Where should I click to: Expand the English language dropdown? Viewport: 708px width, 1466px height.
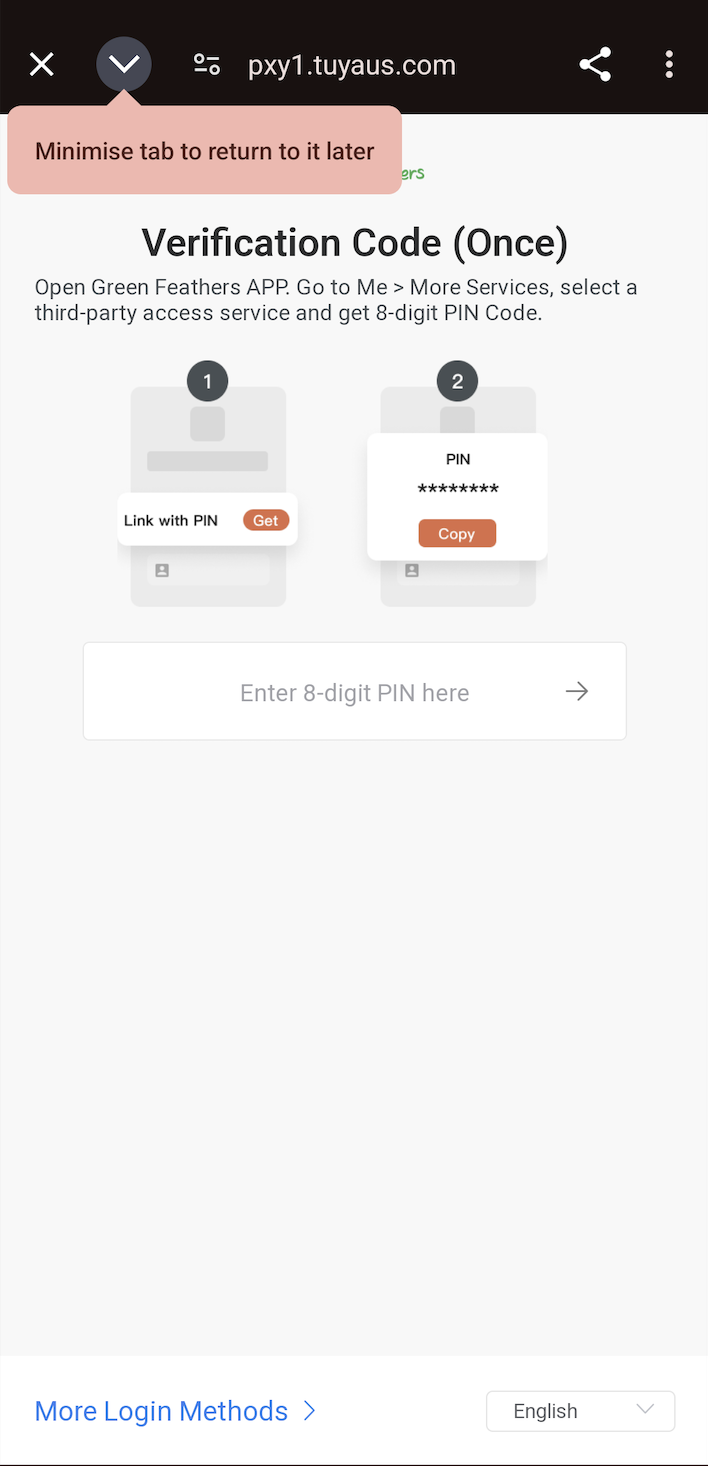[x=580, y=1411]
